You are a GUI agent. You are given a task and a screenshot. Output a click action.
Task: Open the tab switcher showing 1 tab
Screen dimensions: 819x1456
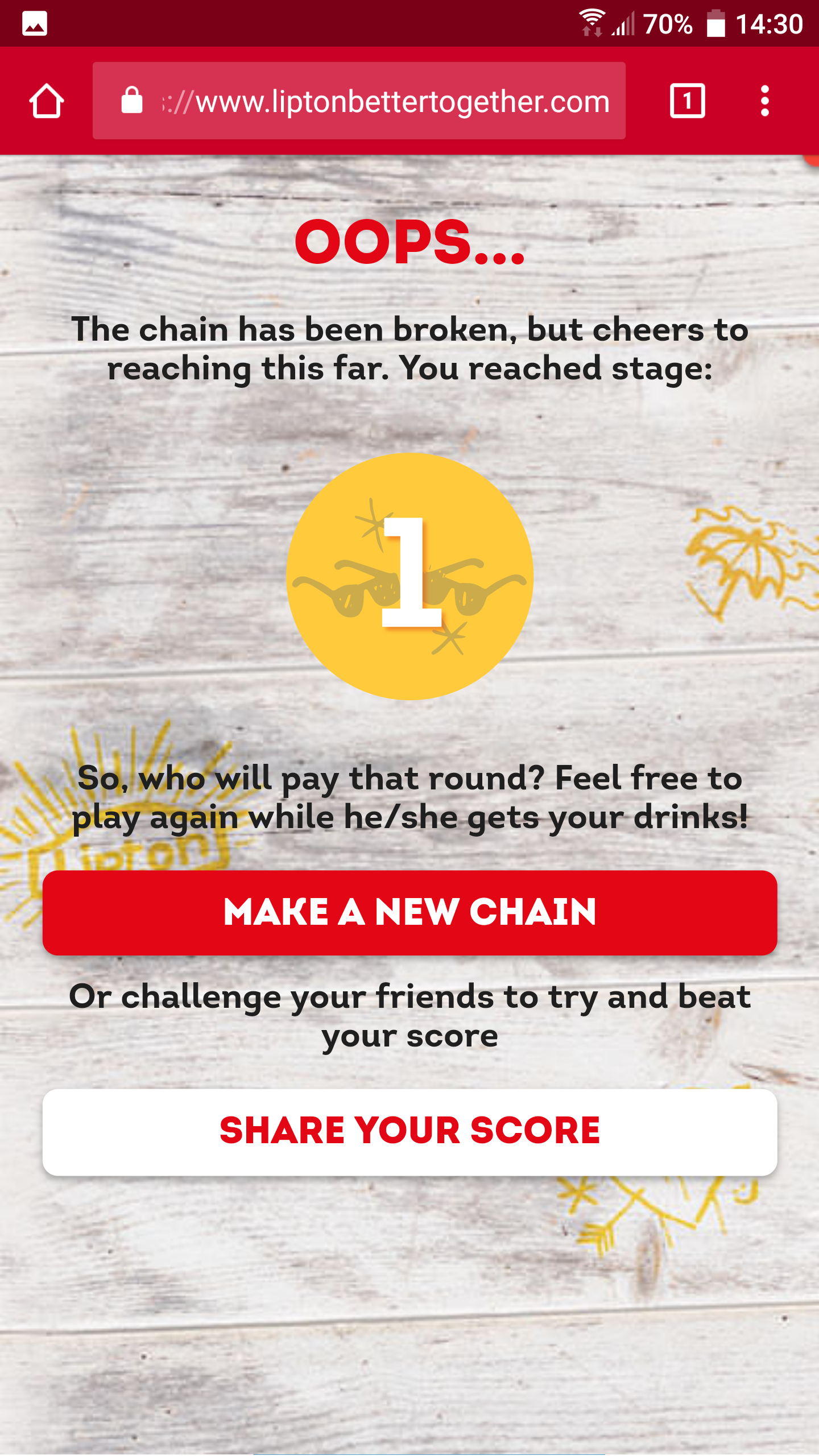pos(688,101)
